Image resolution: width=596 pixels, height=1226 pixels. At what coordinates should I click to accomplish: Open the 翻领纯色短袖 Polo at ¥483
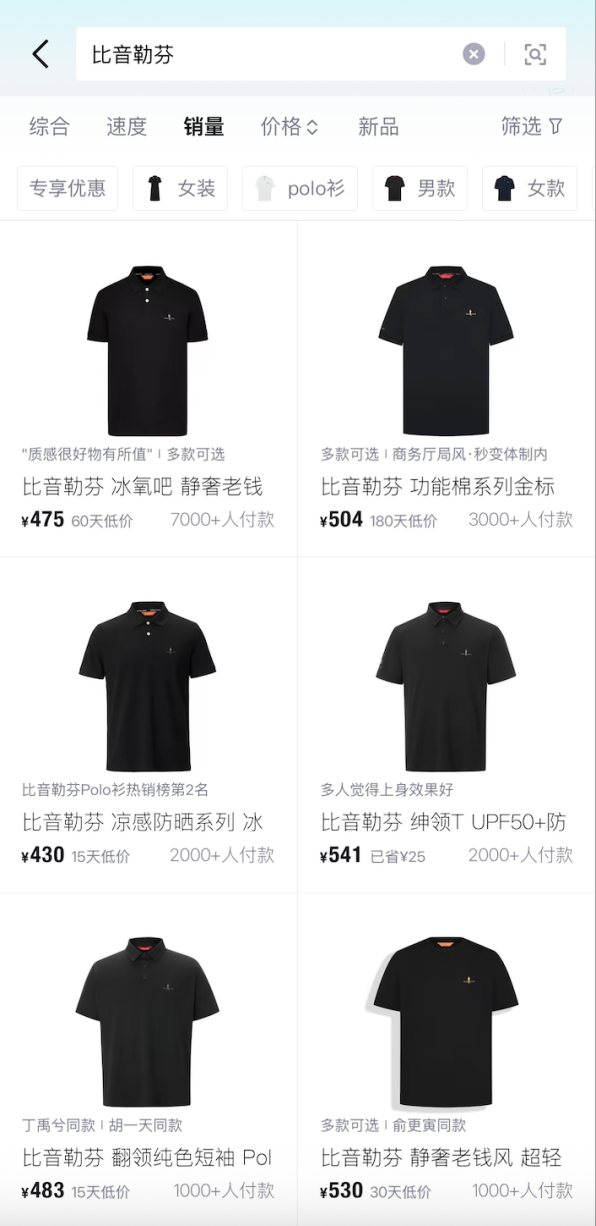[148, 1059]
